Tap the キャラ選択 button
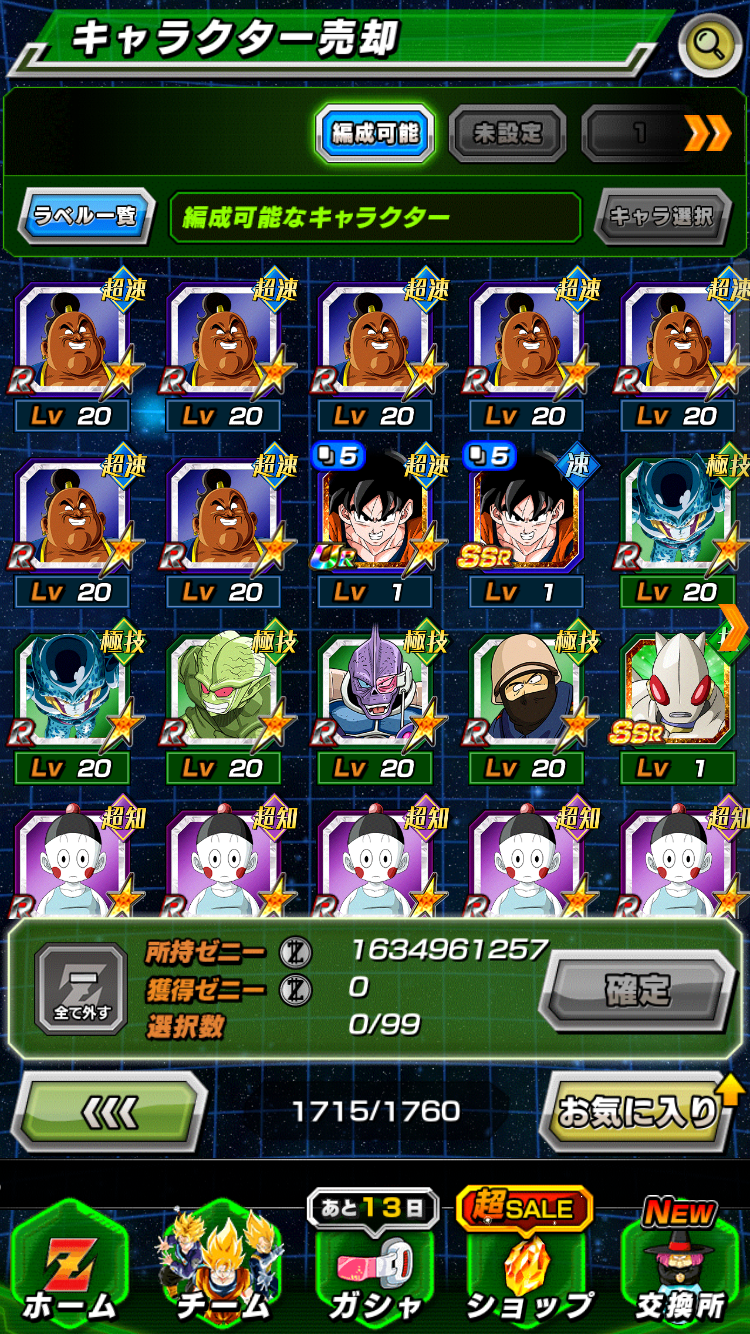The image size is (750, 1334). click(x=661, y=216)
